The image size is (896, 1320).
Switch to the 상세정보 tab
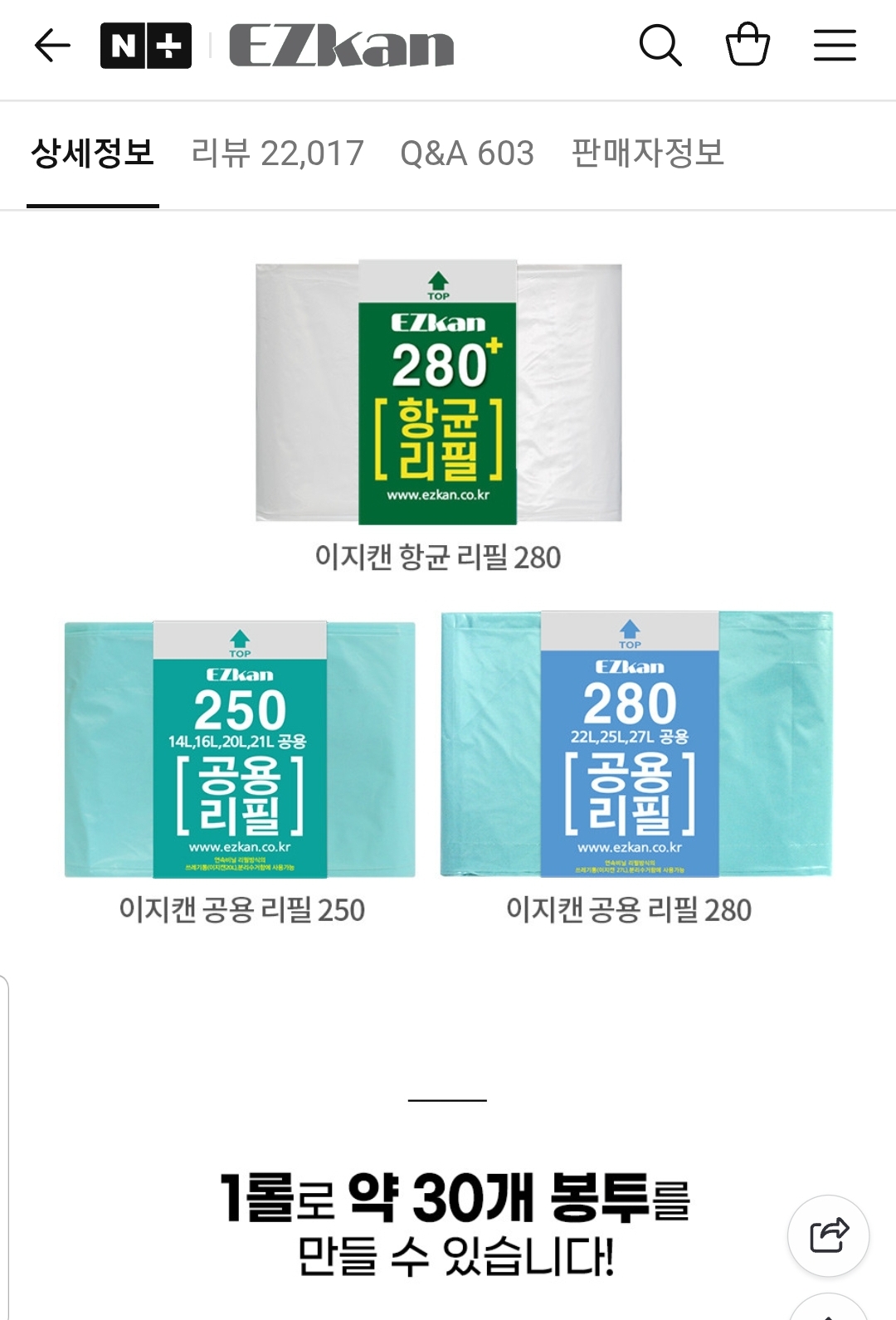click(x=93, y=153)
